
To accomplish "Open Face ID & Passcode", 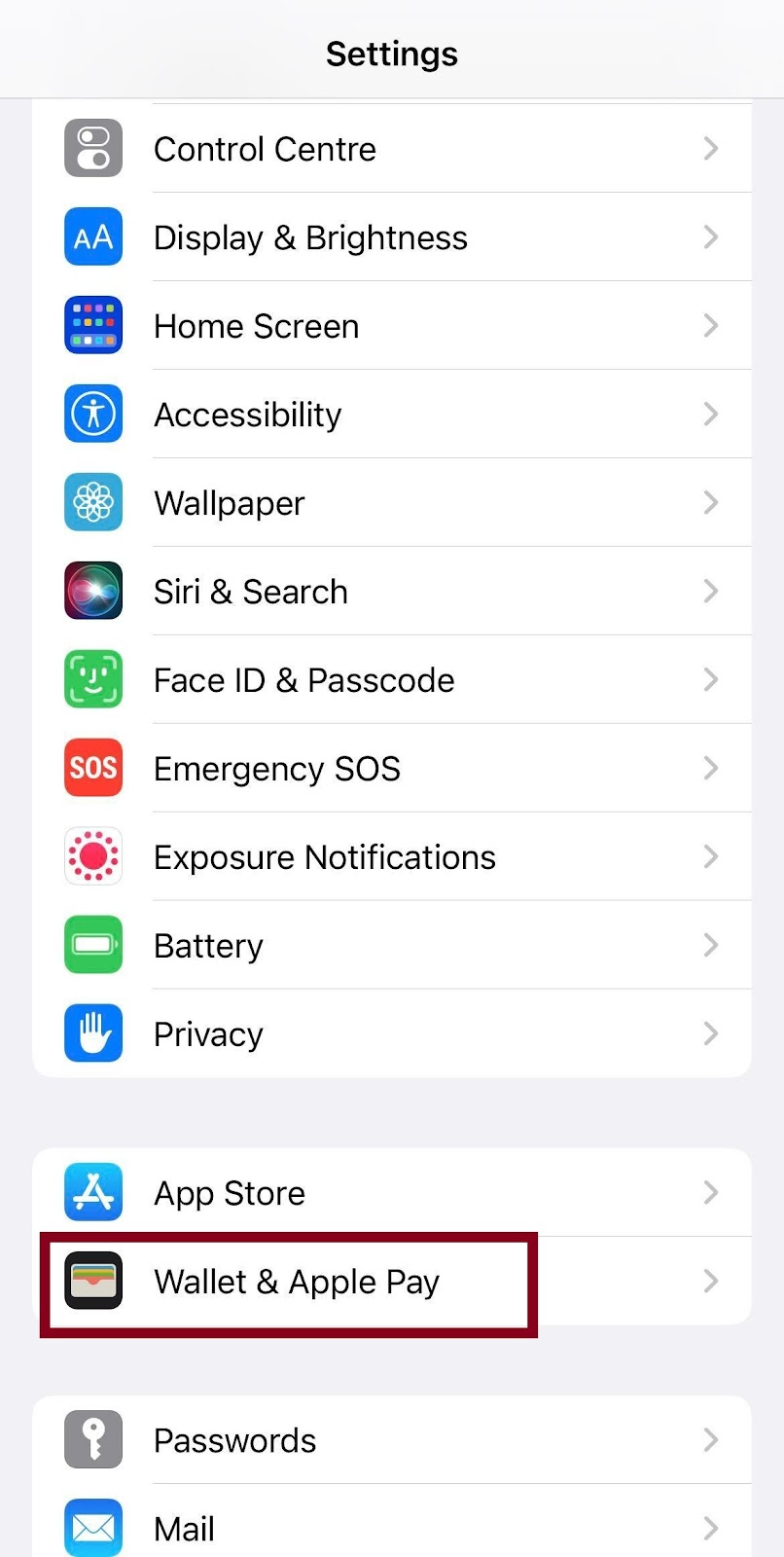I will [391, 680].
